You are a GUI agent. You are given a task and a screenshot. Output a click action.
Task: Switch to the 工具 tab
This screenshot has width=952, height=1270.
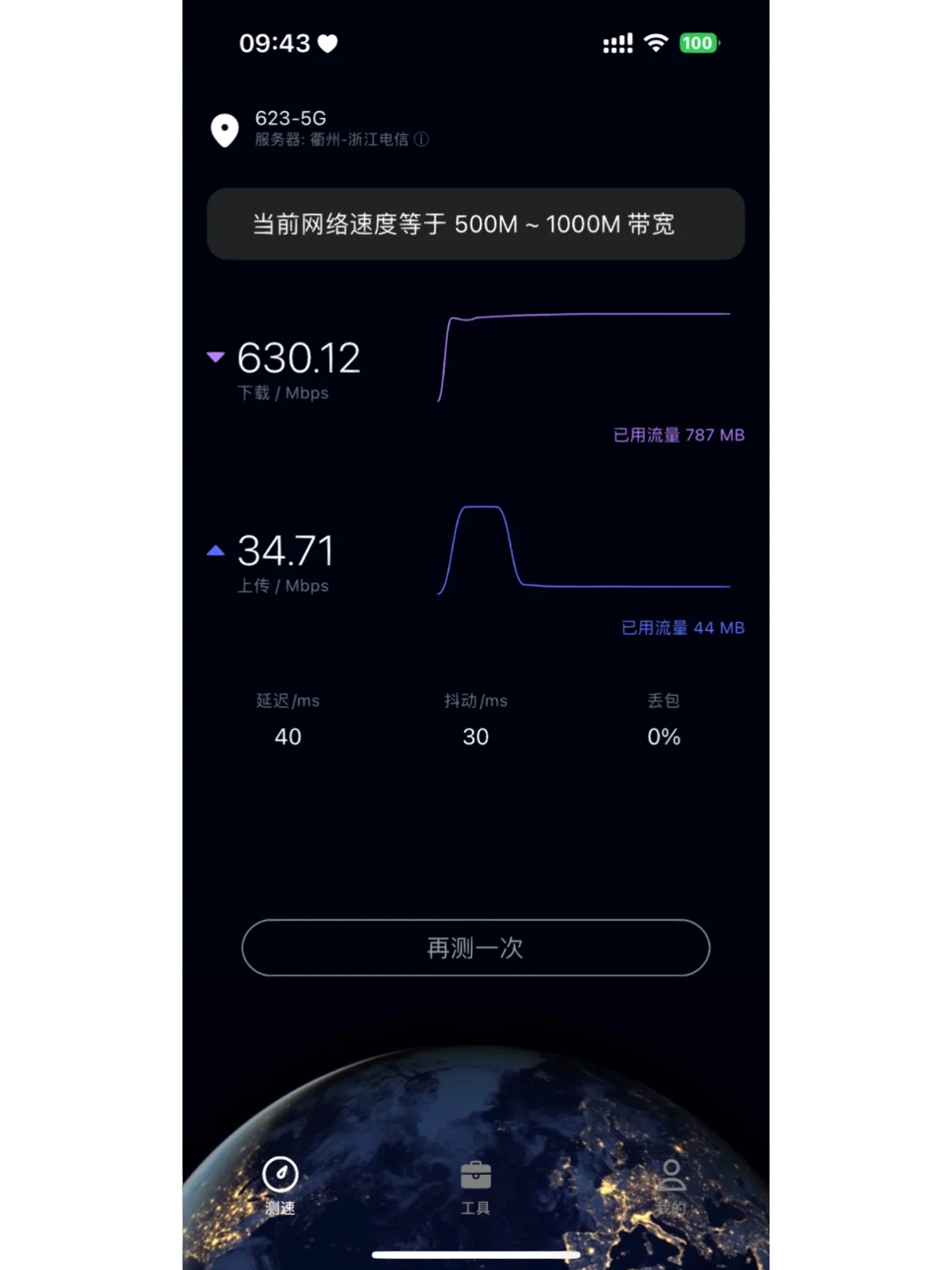(475, 1187)
